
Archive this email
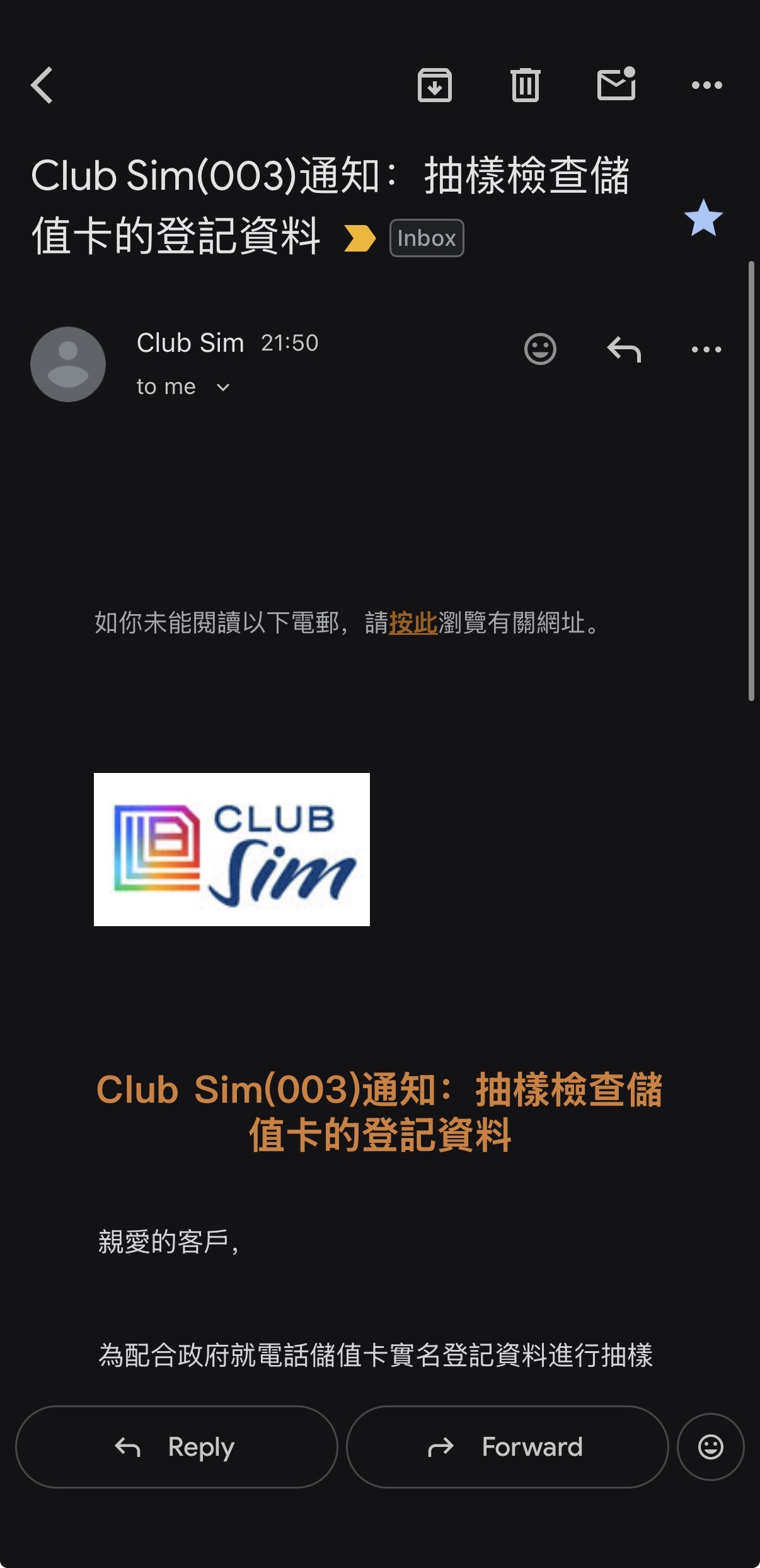click(435, 85)
